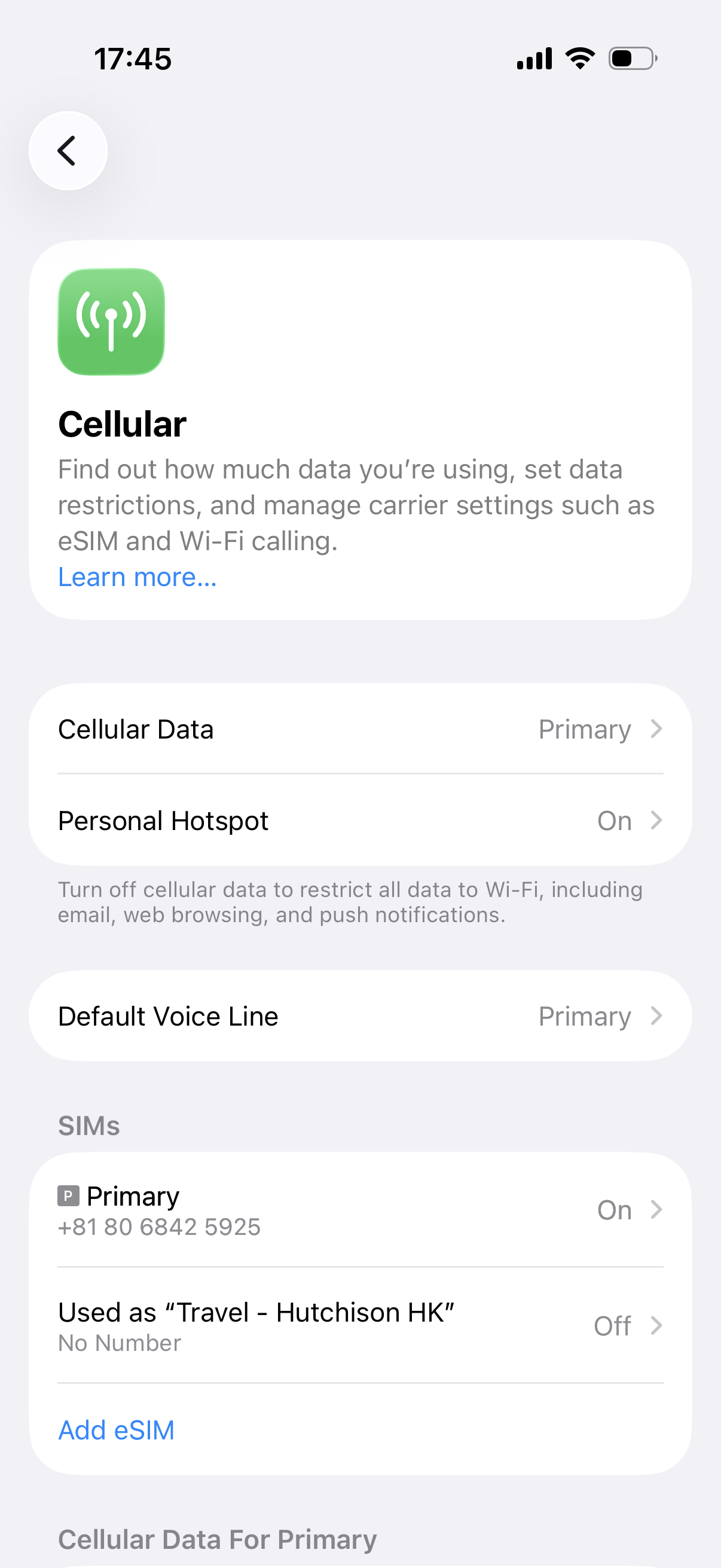Go back to the previous settings page

pos(68,150)
